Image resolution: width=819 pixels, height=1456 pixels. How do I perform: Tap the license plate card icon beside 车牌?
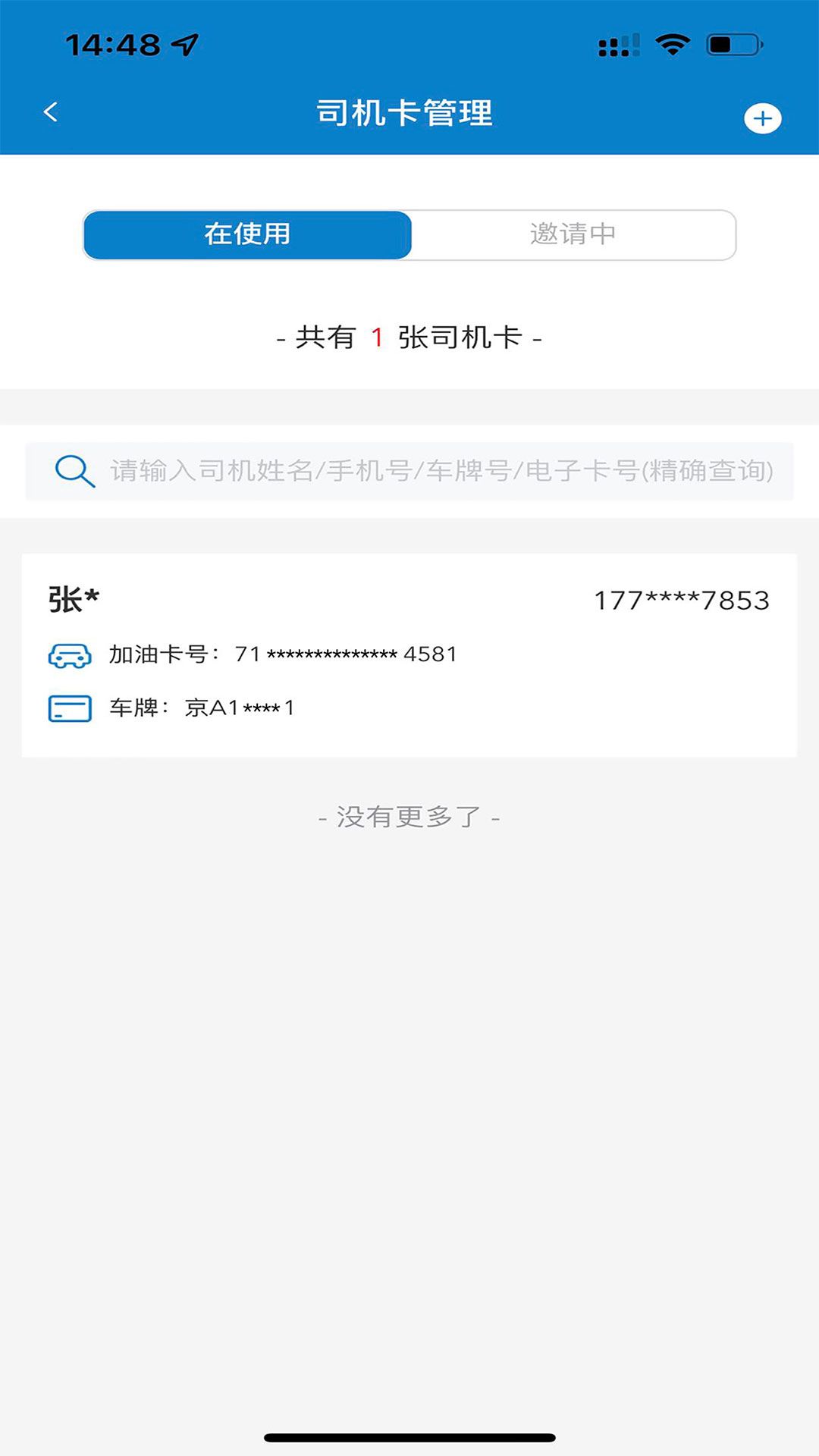(x=70, y=709)
